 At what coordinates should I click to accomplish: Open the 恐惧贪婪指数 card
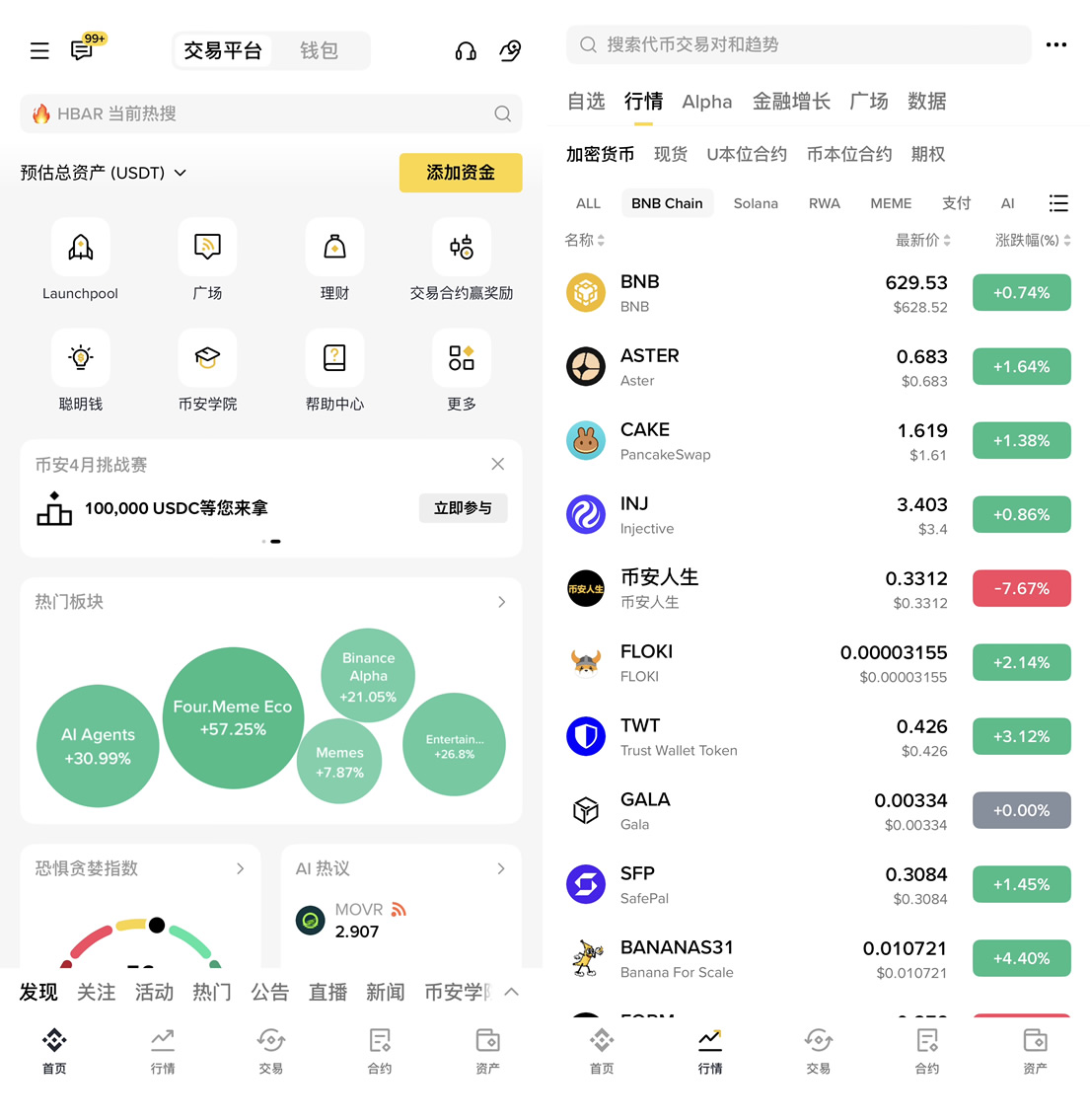click(140, 868)
